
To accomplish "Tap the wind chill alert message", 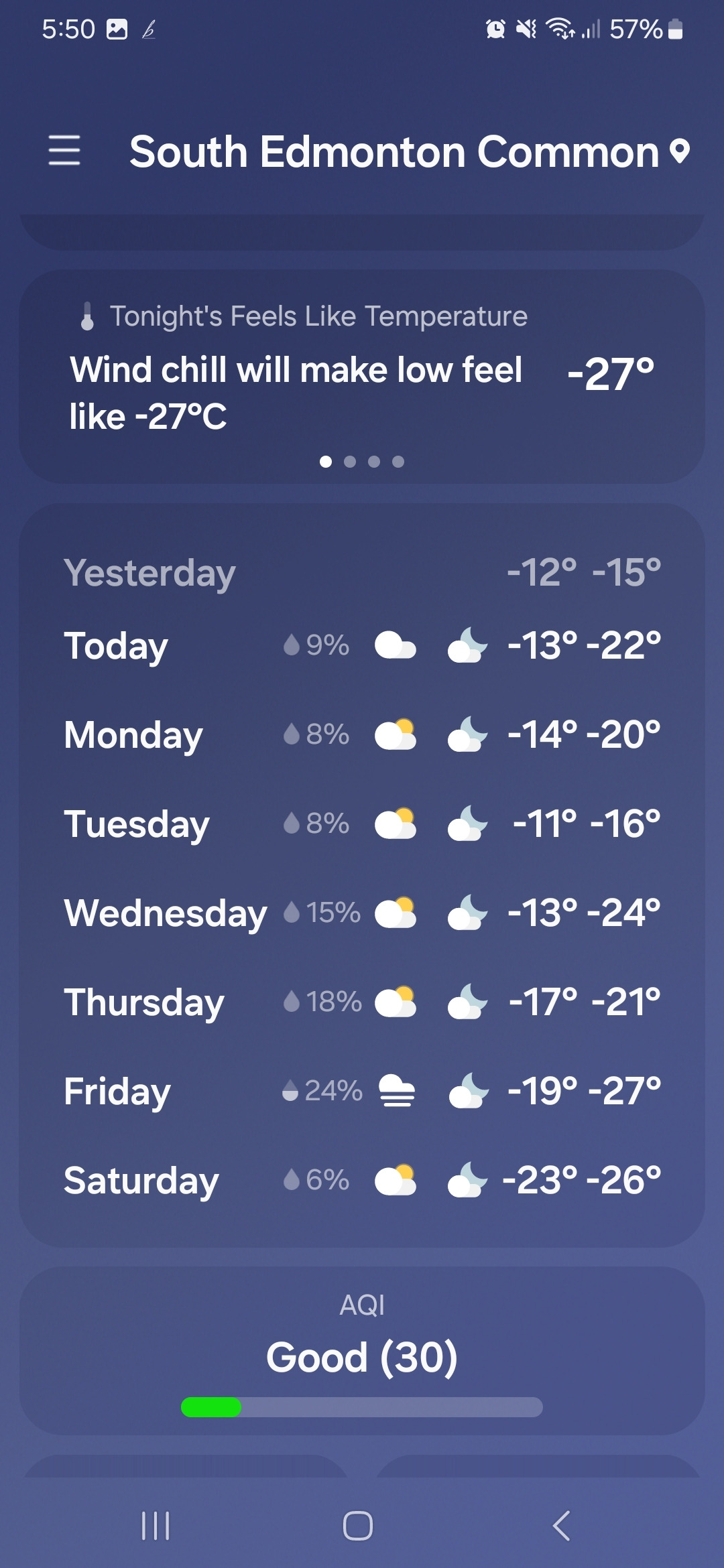I will tap(295, 392).
